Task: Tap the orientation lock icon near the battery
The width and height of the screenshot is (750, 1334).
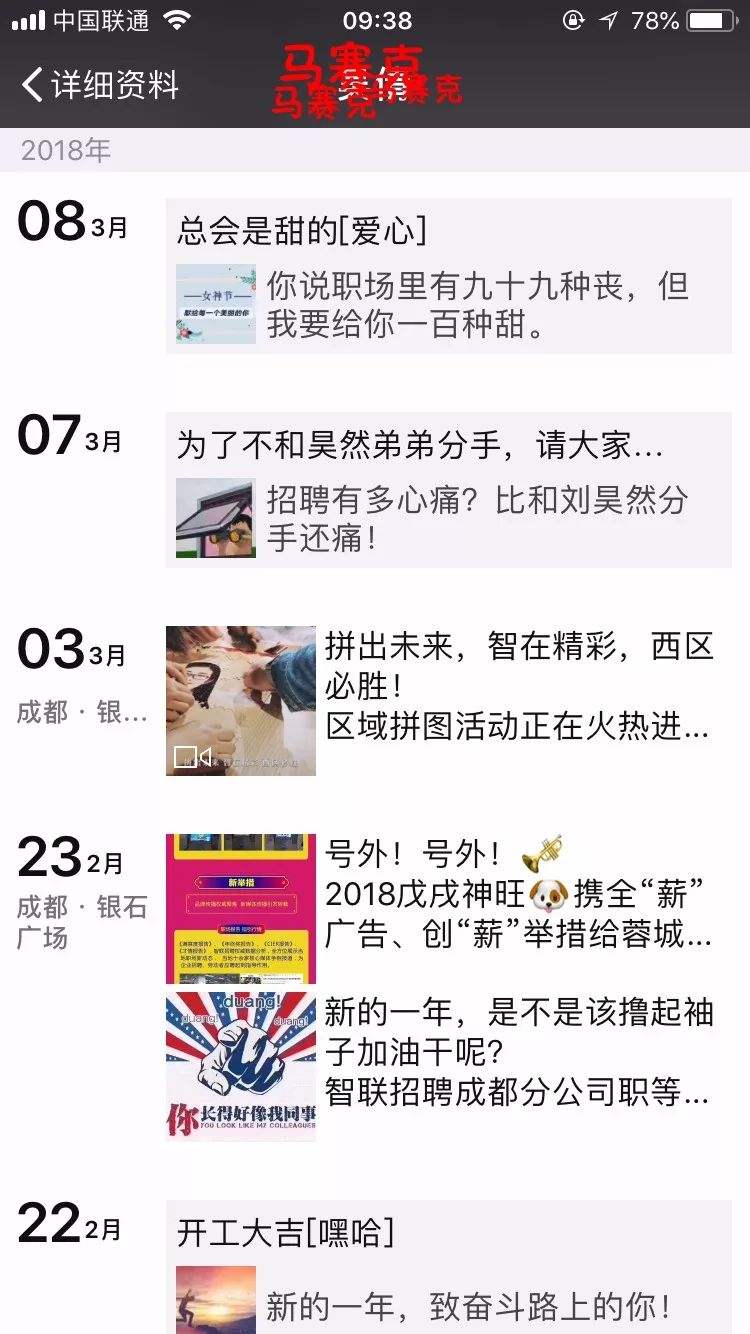Action: coord(572,20)
